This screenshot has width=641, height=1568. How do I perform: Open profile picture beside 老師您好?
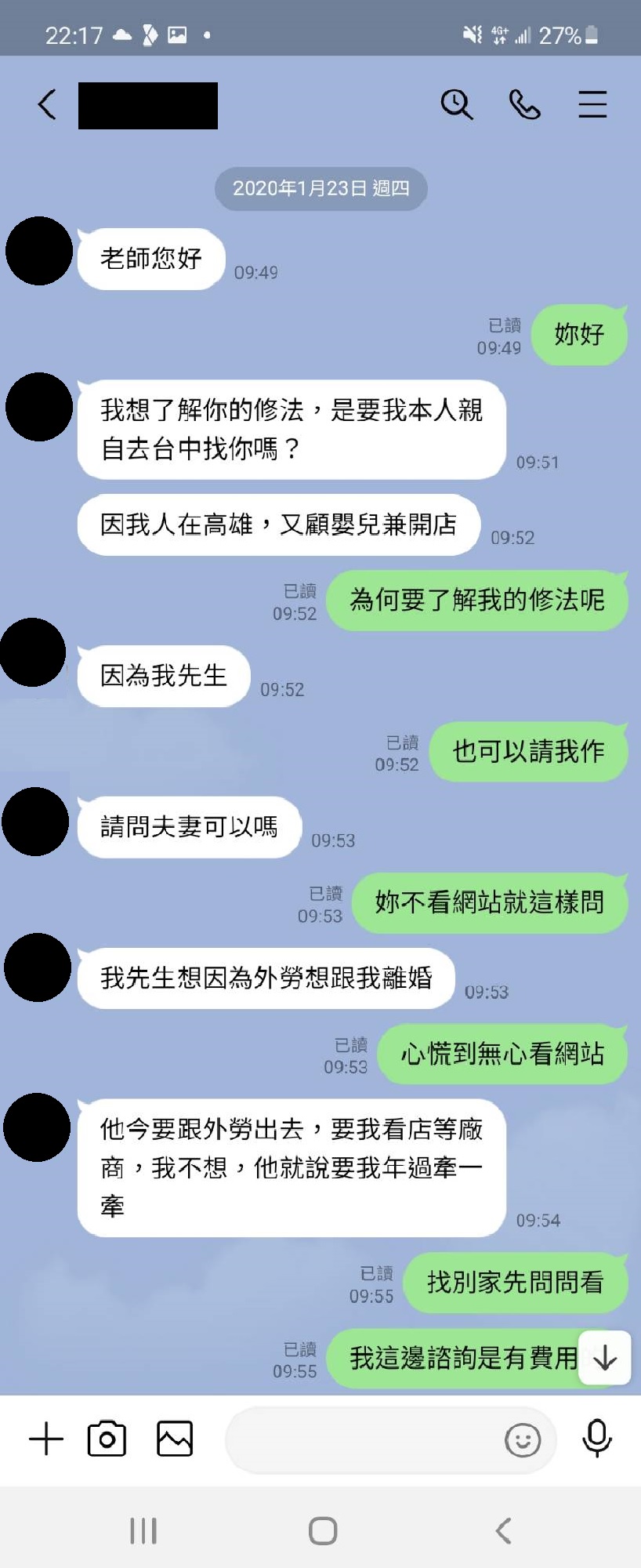coord(39,251)
